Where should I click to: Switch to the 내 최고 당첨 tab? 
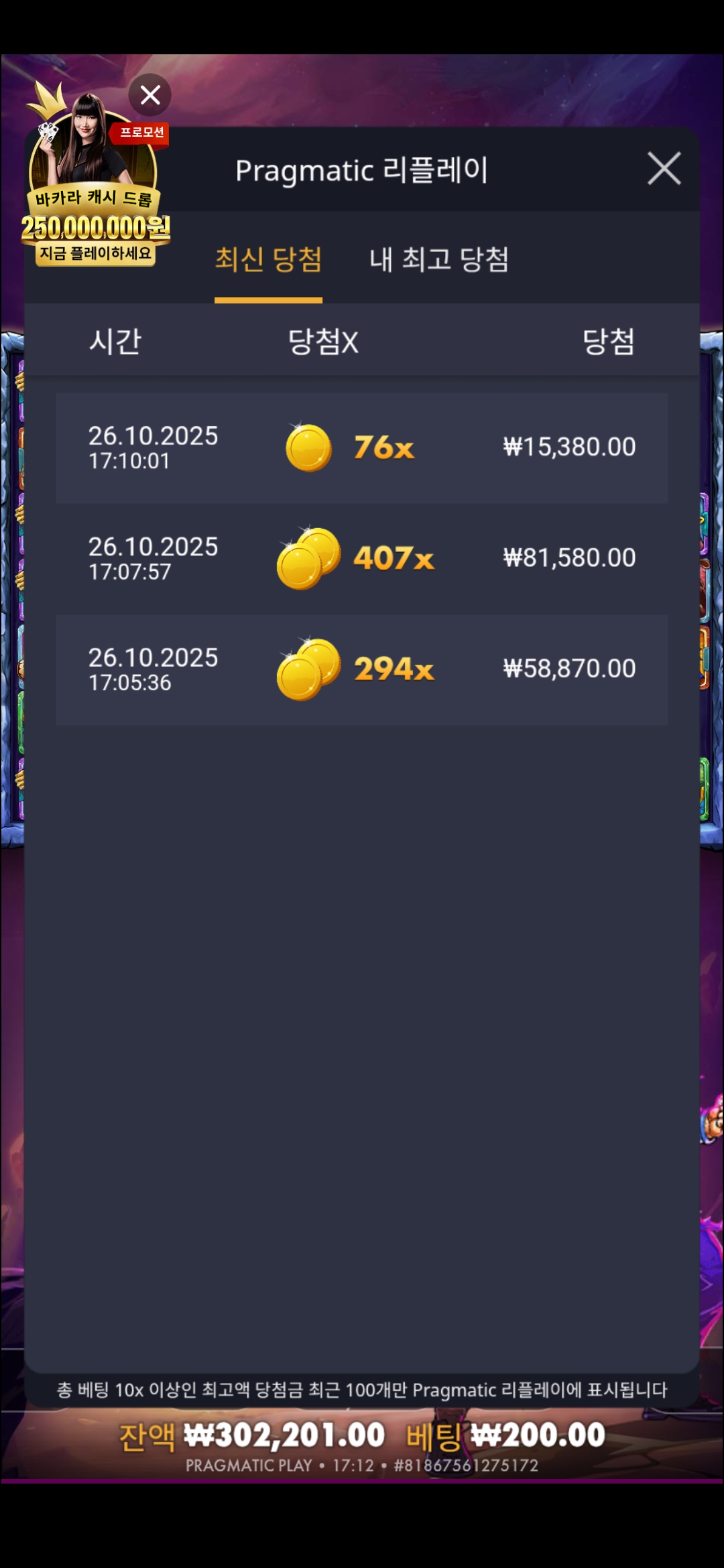point(439,260)
